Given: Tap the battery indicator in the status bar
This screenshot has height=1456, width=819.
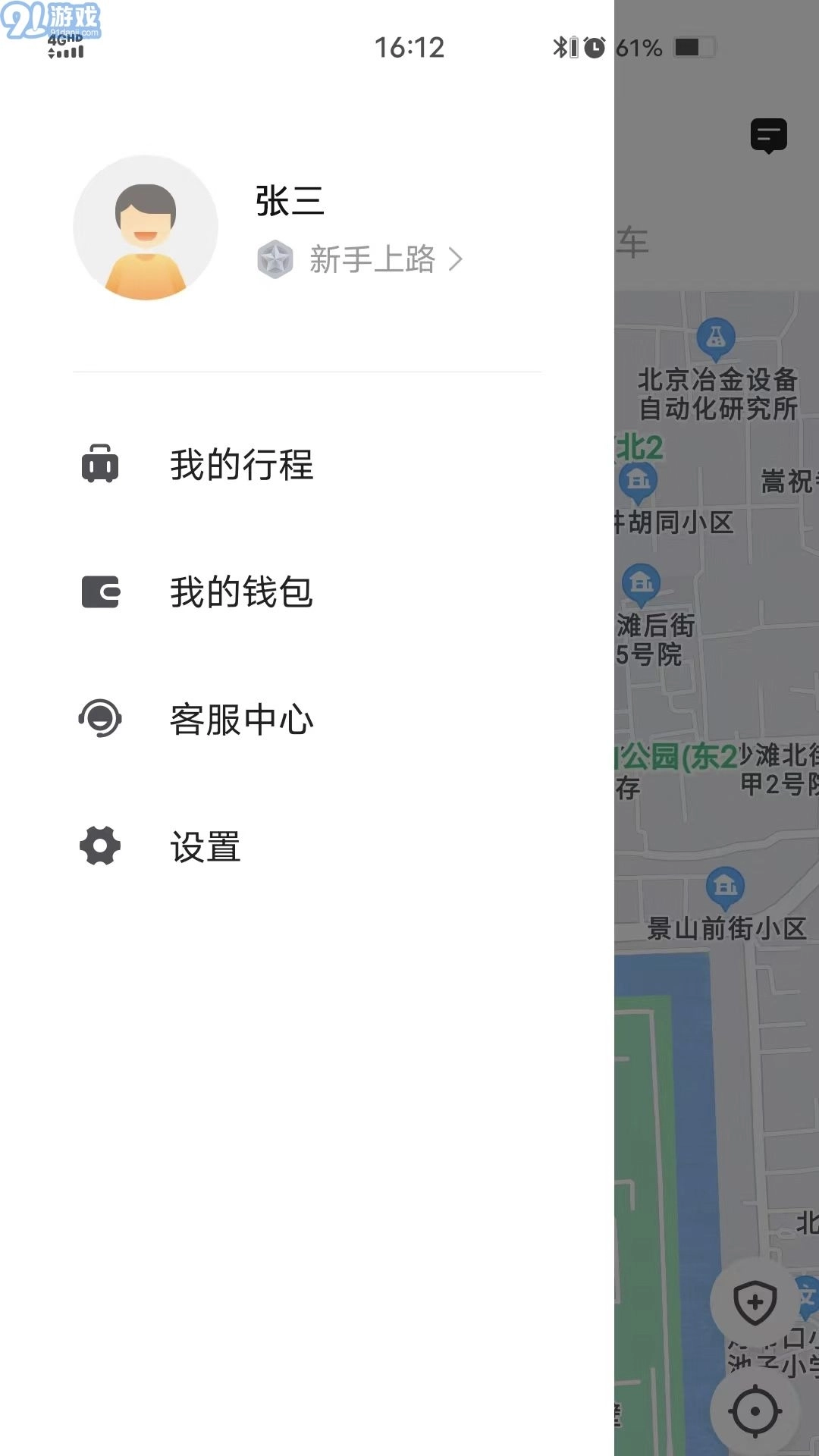Looking at the screenshot, I should pyautogui.click(x=692, y=47).
